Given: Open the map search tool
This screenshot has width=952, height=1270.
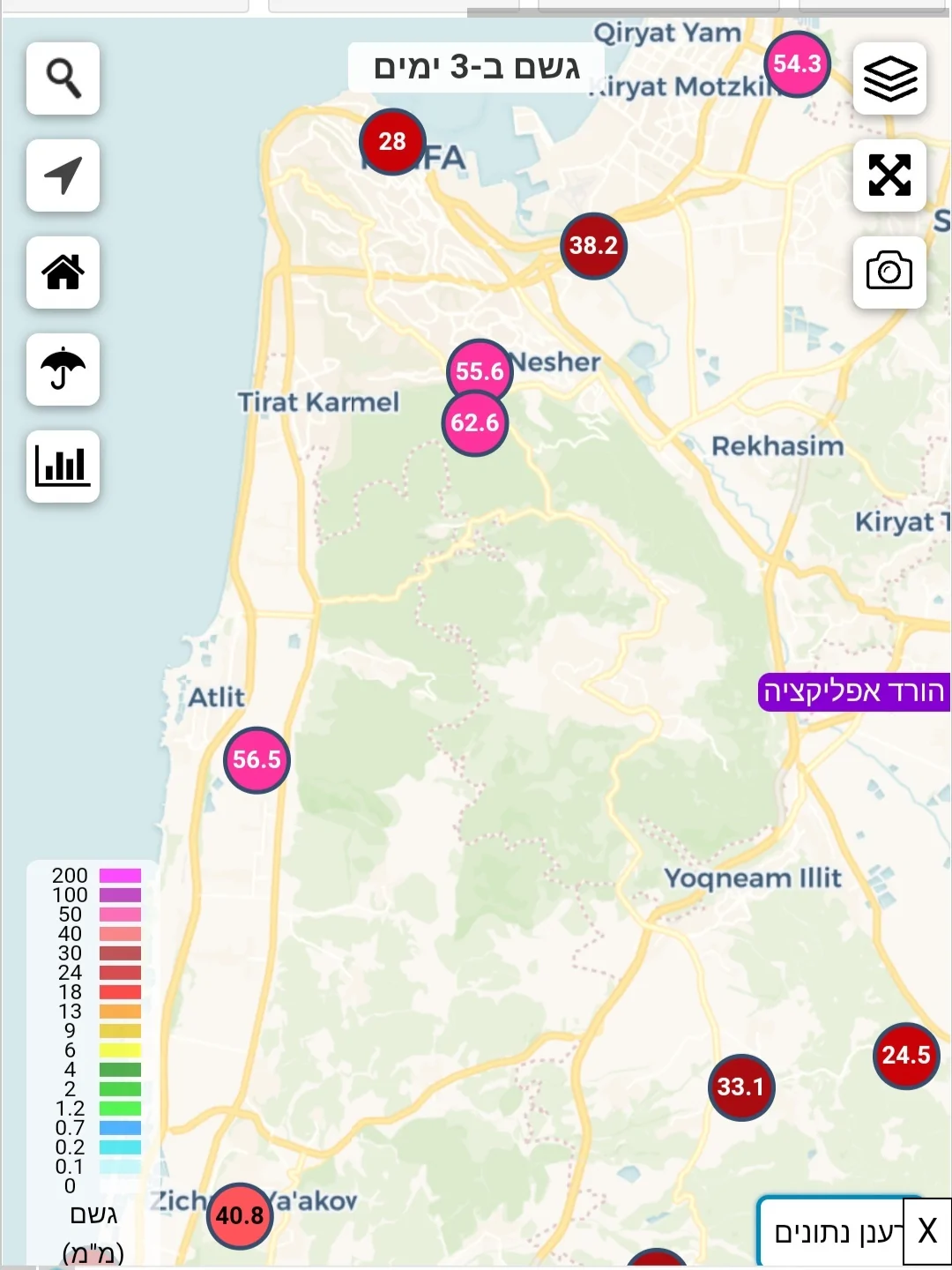Looking at the screenshot, I should pyautogui.click(x=63, y=78).
